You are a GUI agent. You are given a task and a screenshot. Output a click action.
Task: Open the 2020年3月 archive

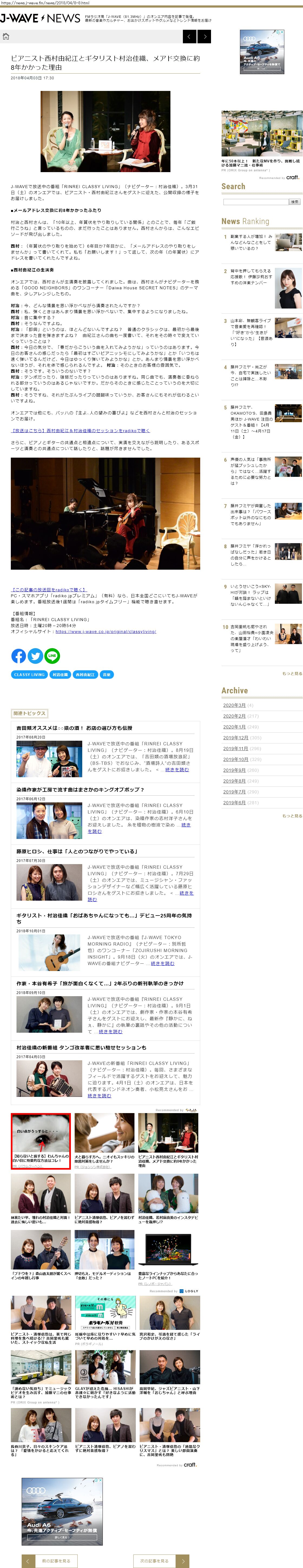tap(234, 705)
